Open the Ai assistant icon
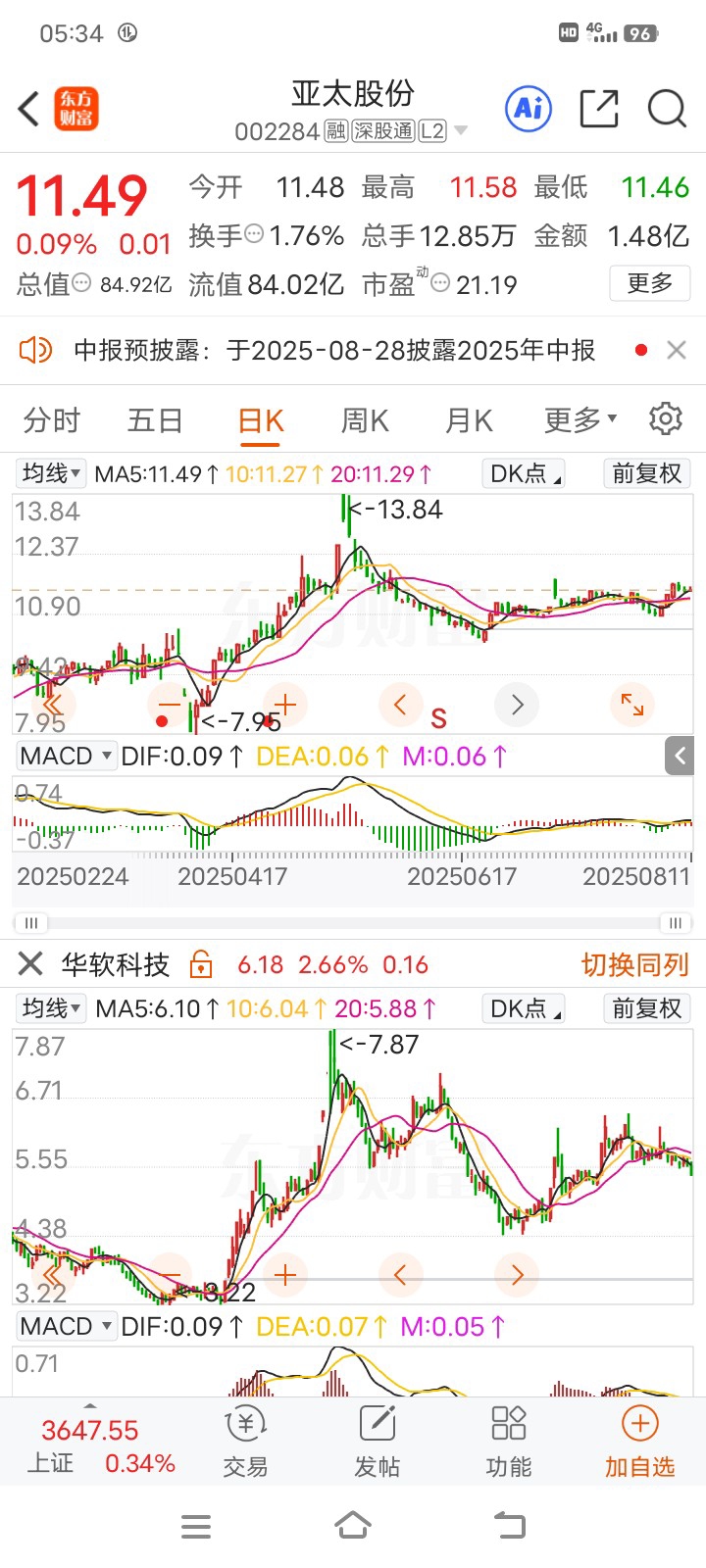 pyautogui.click(x=529, y=109)
